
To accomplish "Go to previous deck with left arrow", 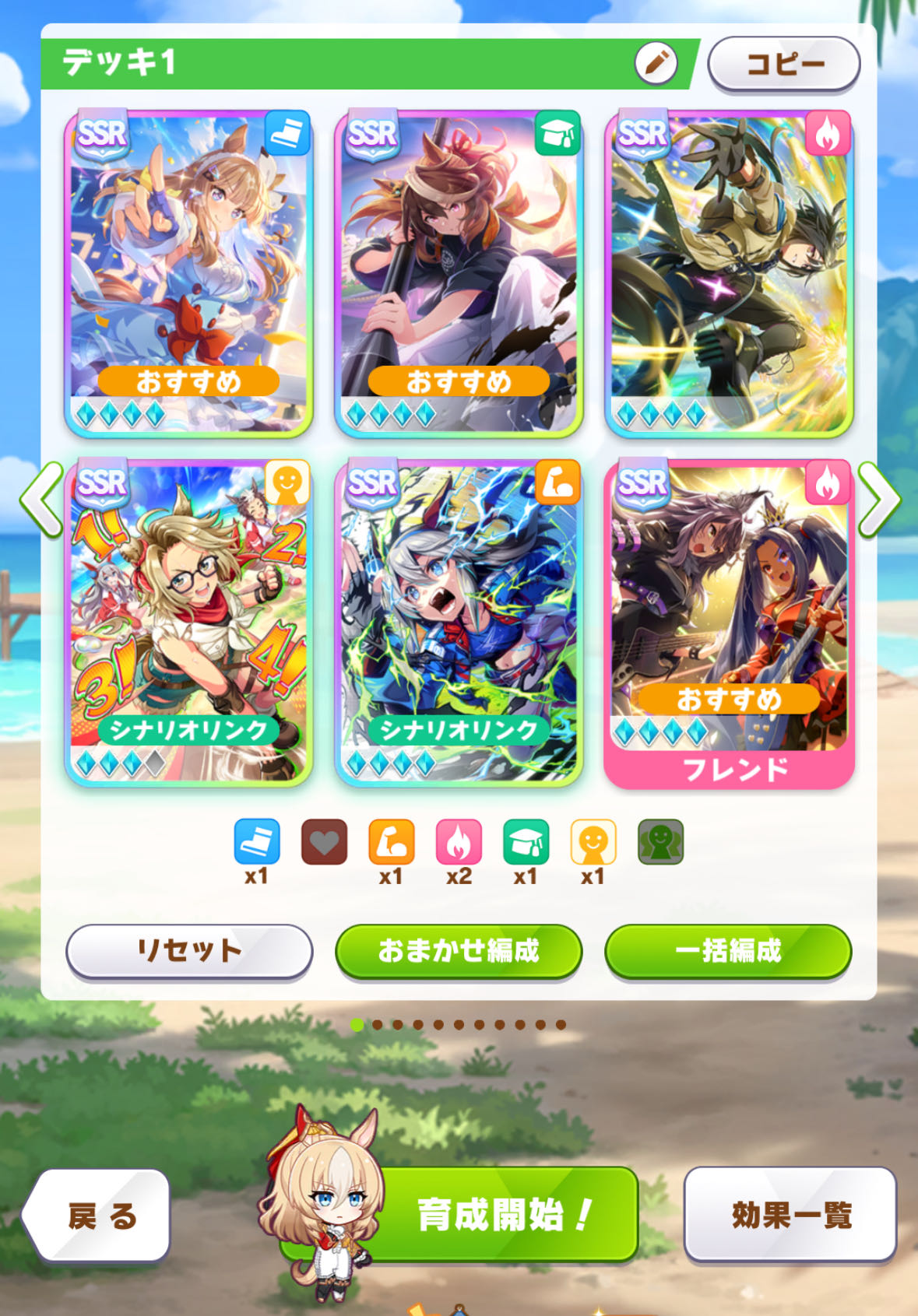I will [x=41, y=499].
